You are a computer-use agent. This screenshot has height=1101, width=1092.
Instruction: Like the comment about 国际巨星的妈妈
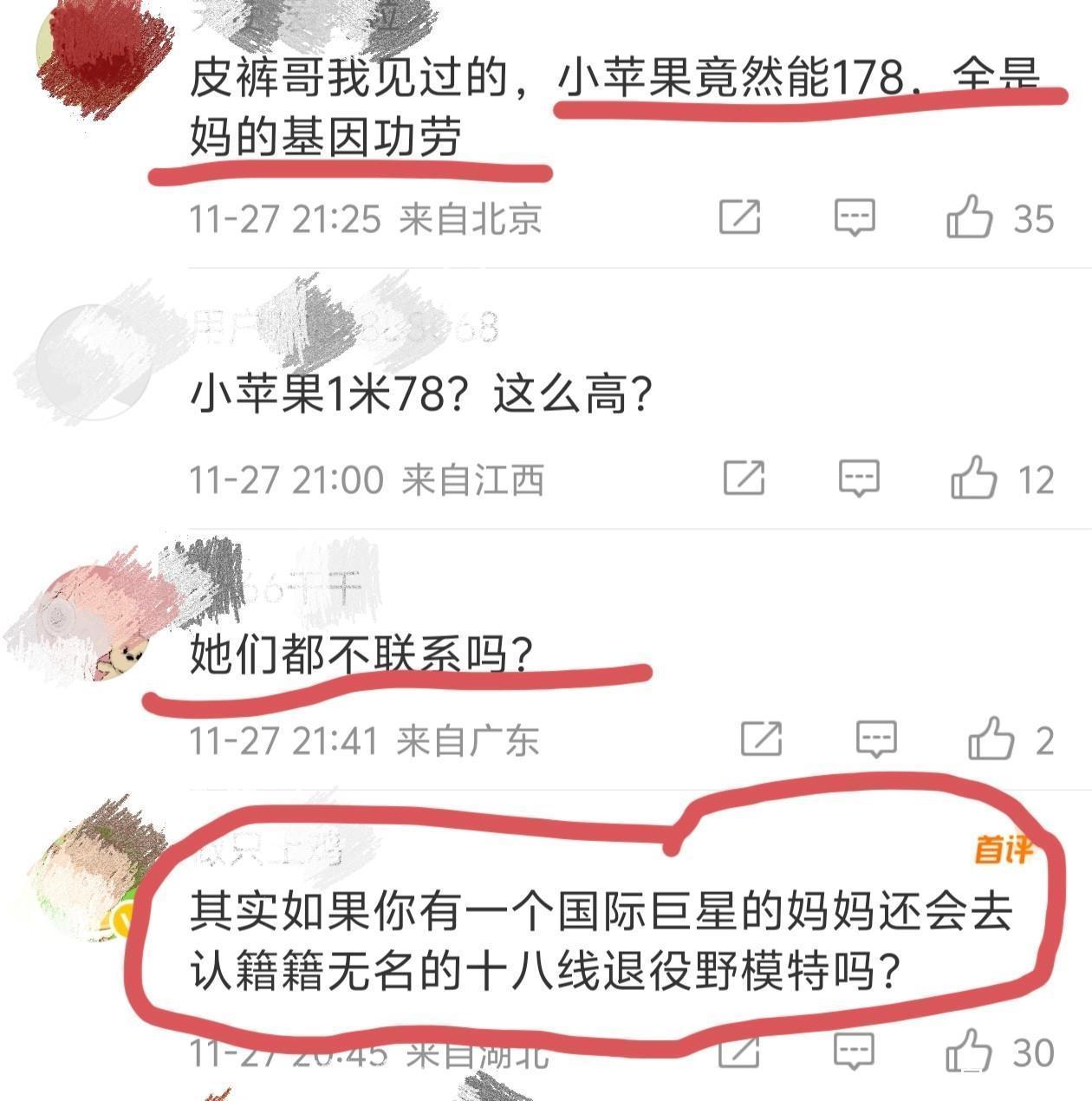click(969, 1052)
